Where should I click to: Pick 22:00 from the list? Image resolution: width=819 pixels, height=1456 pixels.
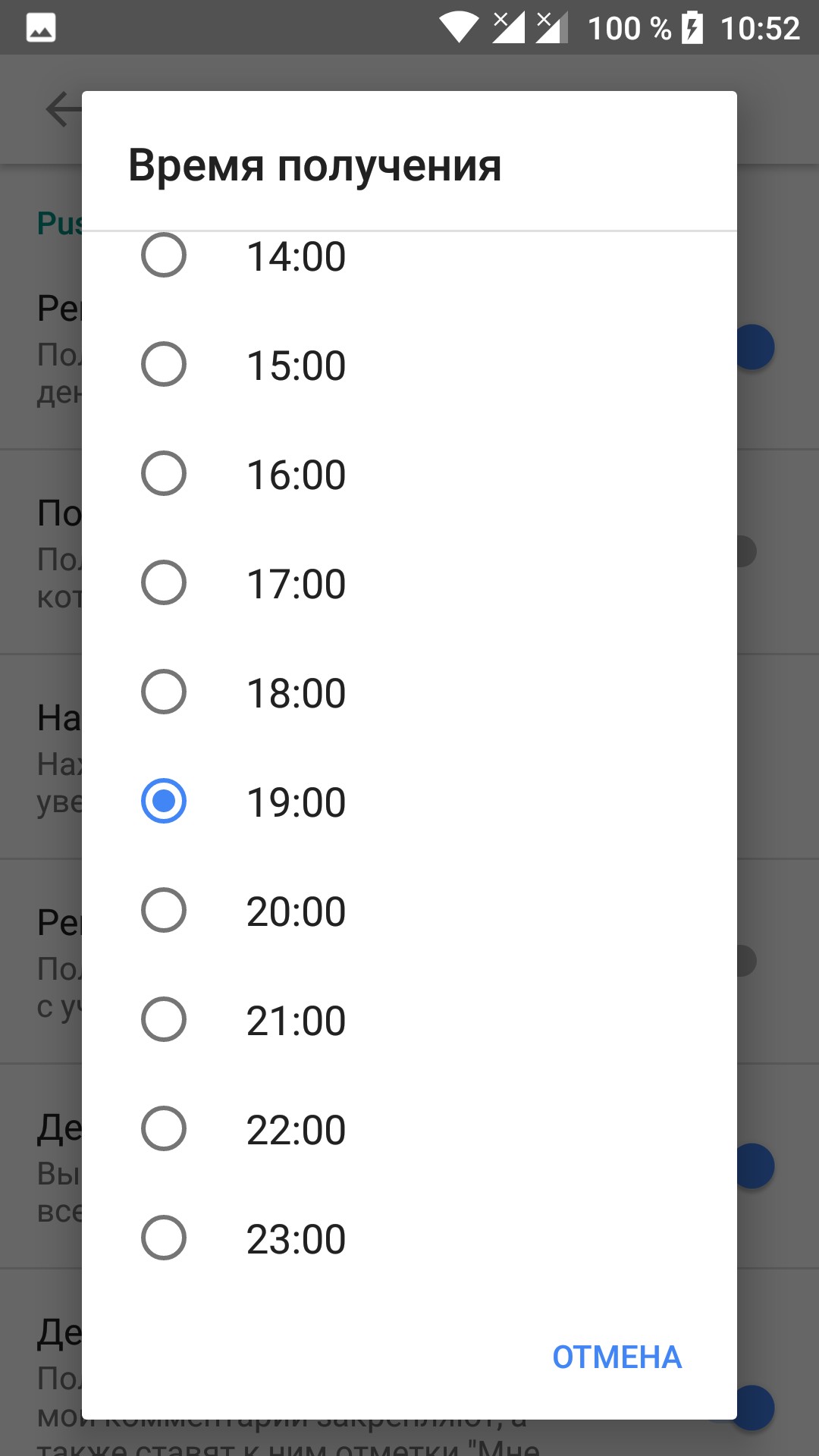pyautogui.click(x=409, y=1129)
